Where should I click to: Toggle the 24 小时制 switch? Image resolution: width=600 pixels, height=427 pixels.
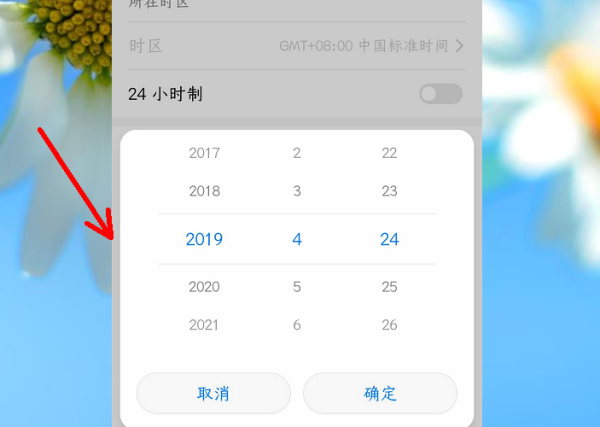click(x=441, y=94)
